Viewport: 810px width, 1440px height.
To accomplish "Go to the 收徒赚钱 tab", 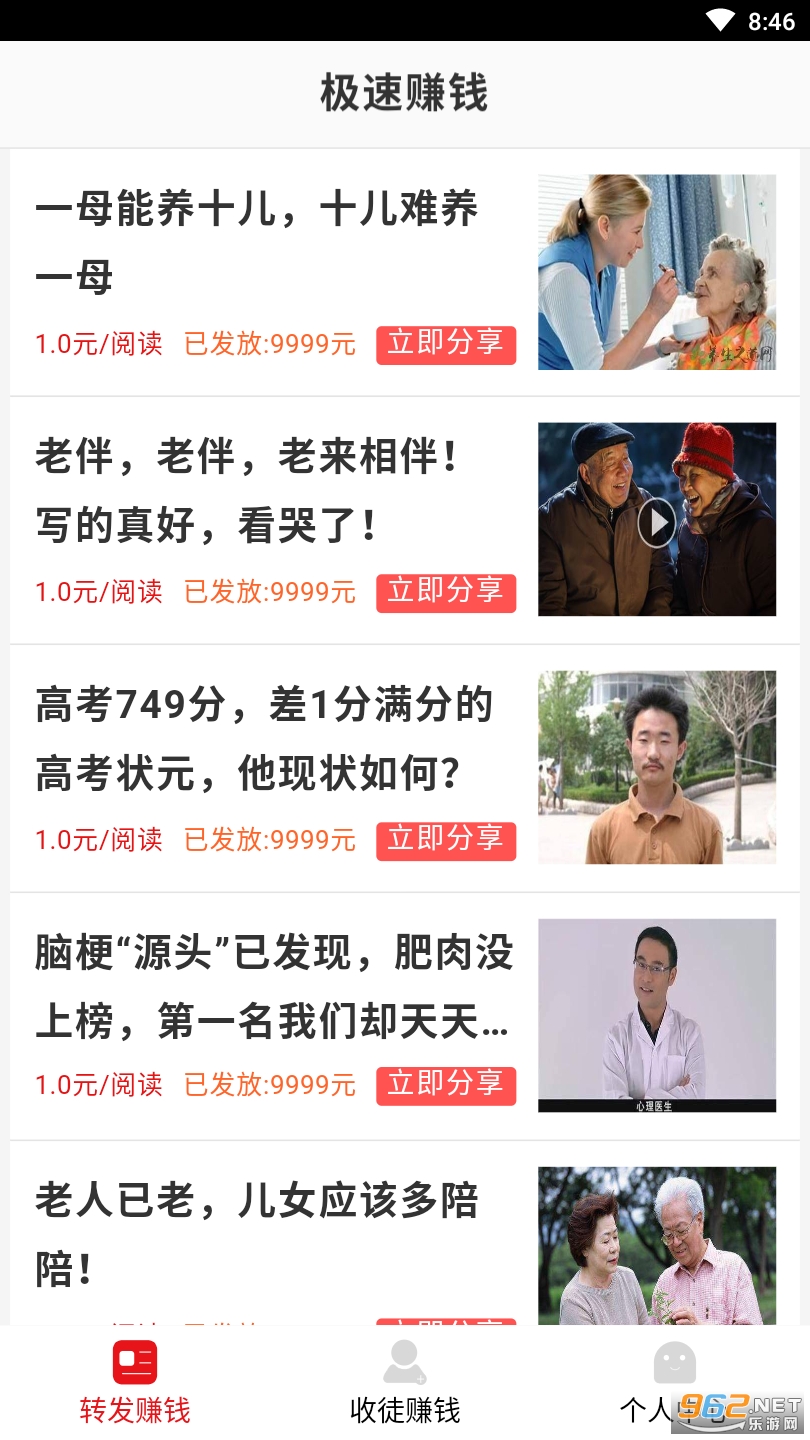I will click(405, 1383).
